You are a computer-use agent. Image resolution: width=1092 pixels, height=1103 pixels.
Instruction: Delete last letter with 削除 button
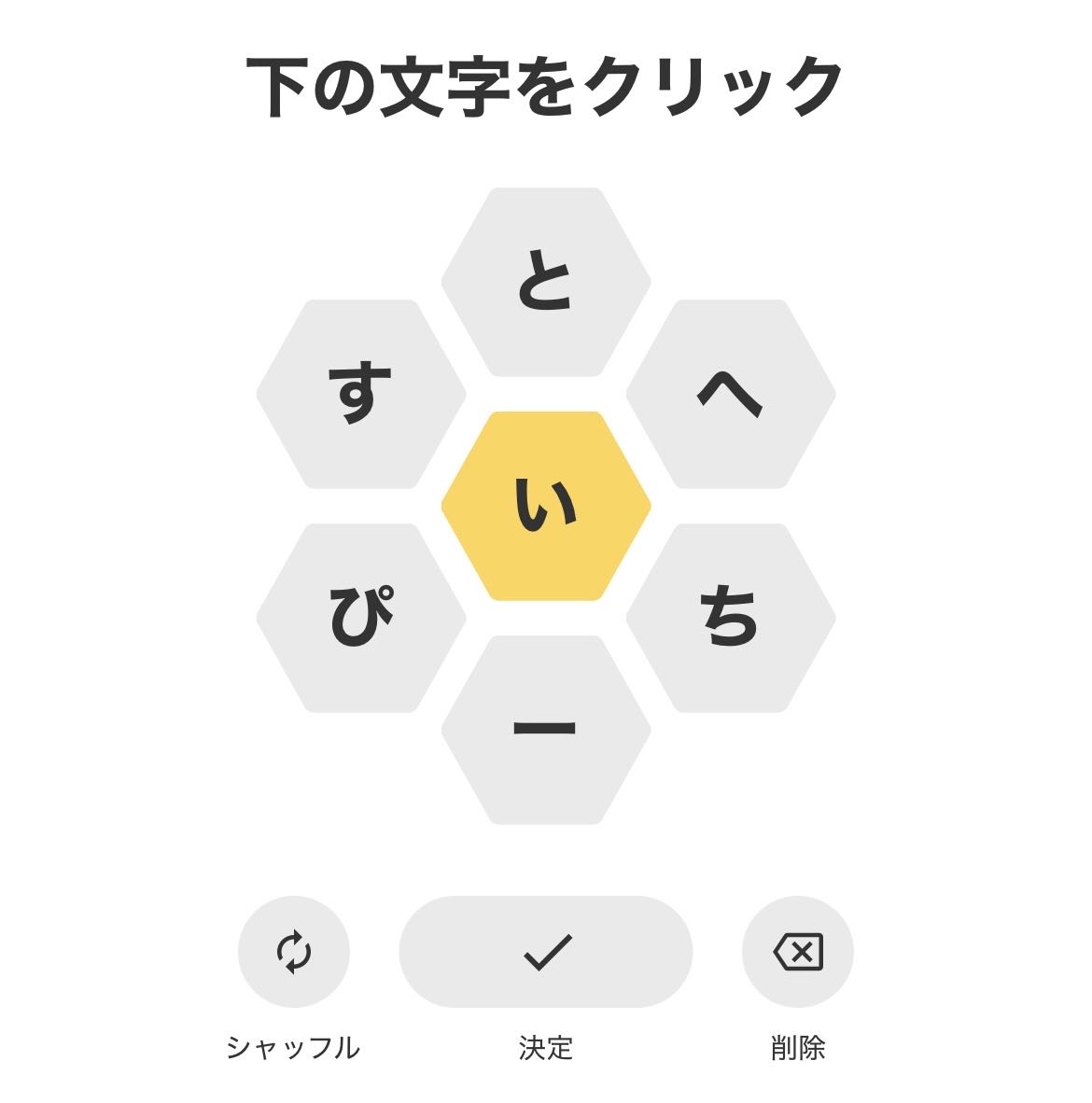pyautogui.click(x=798, y=952)
